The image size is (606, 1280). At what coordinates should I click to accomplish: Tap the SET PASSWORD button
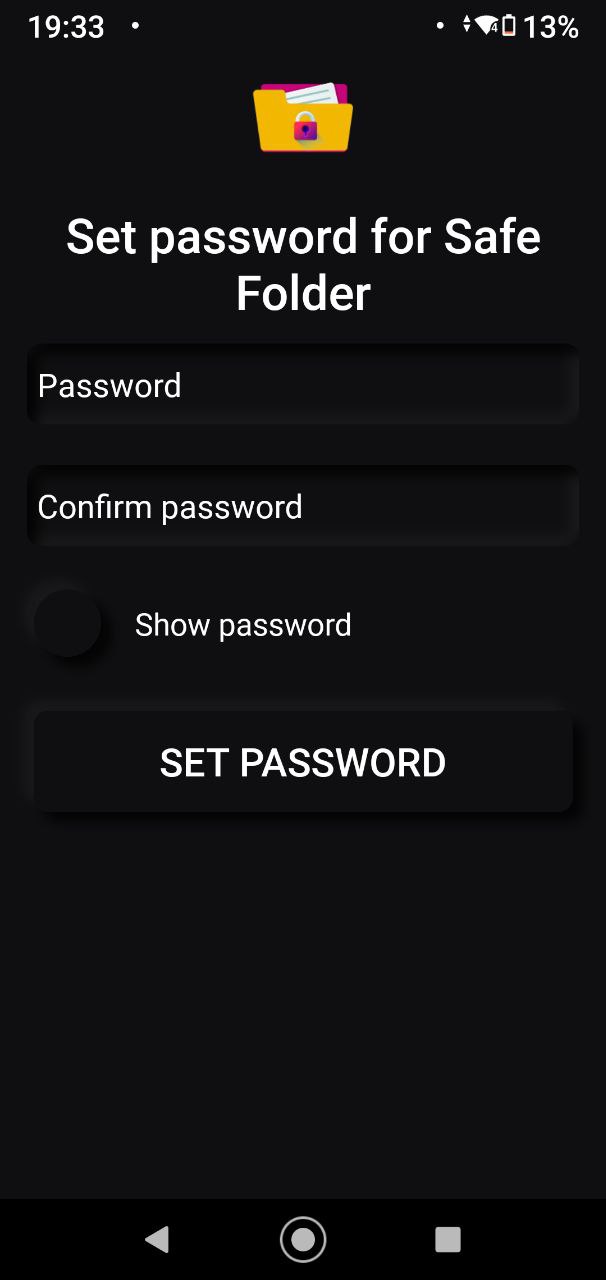click(x=303, y=762)
